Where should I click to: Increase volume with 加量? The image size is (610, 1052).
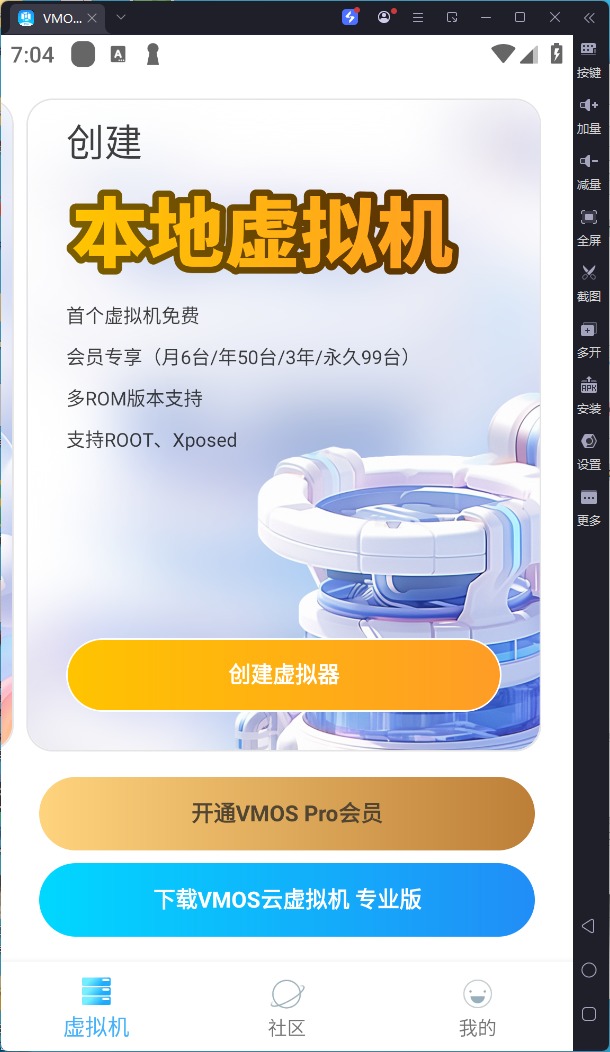click(x=589, y=115)
